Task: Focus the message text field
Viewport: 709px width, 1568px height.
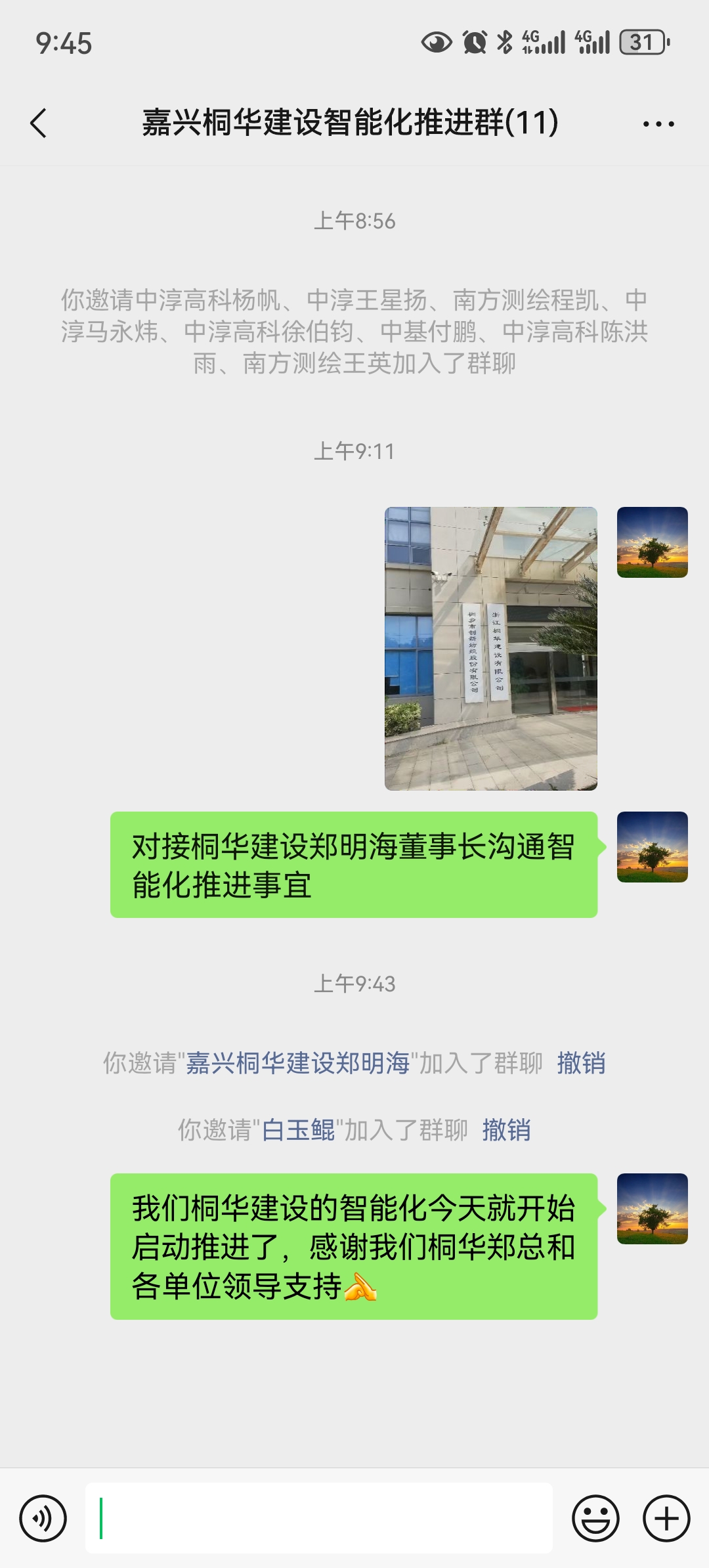Action: click(319, 1518)
